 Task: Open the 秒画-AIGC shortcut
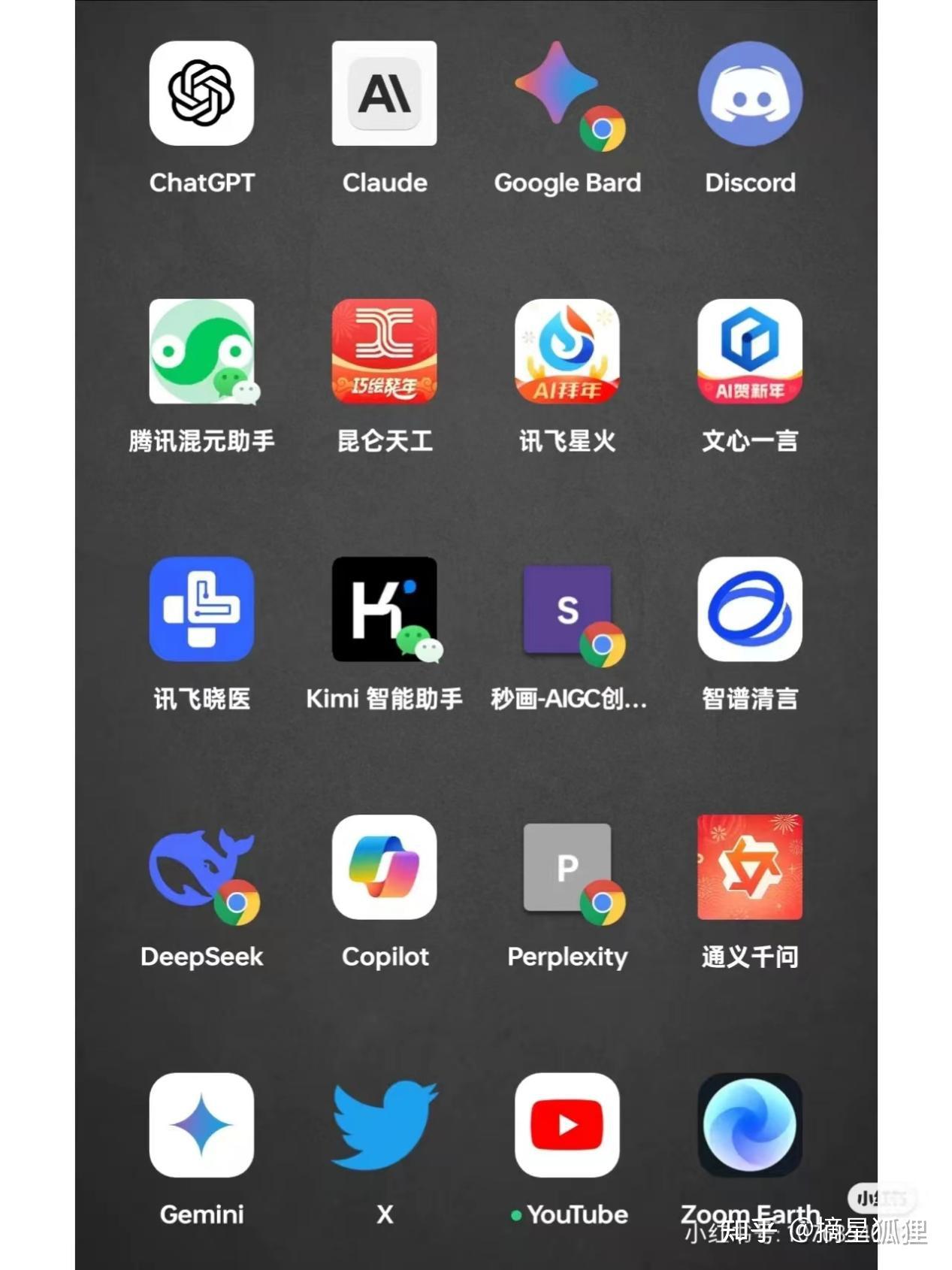[x=567, y=609]
